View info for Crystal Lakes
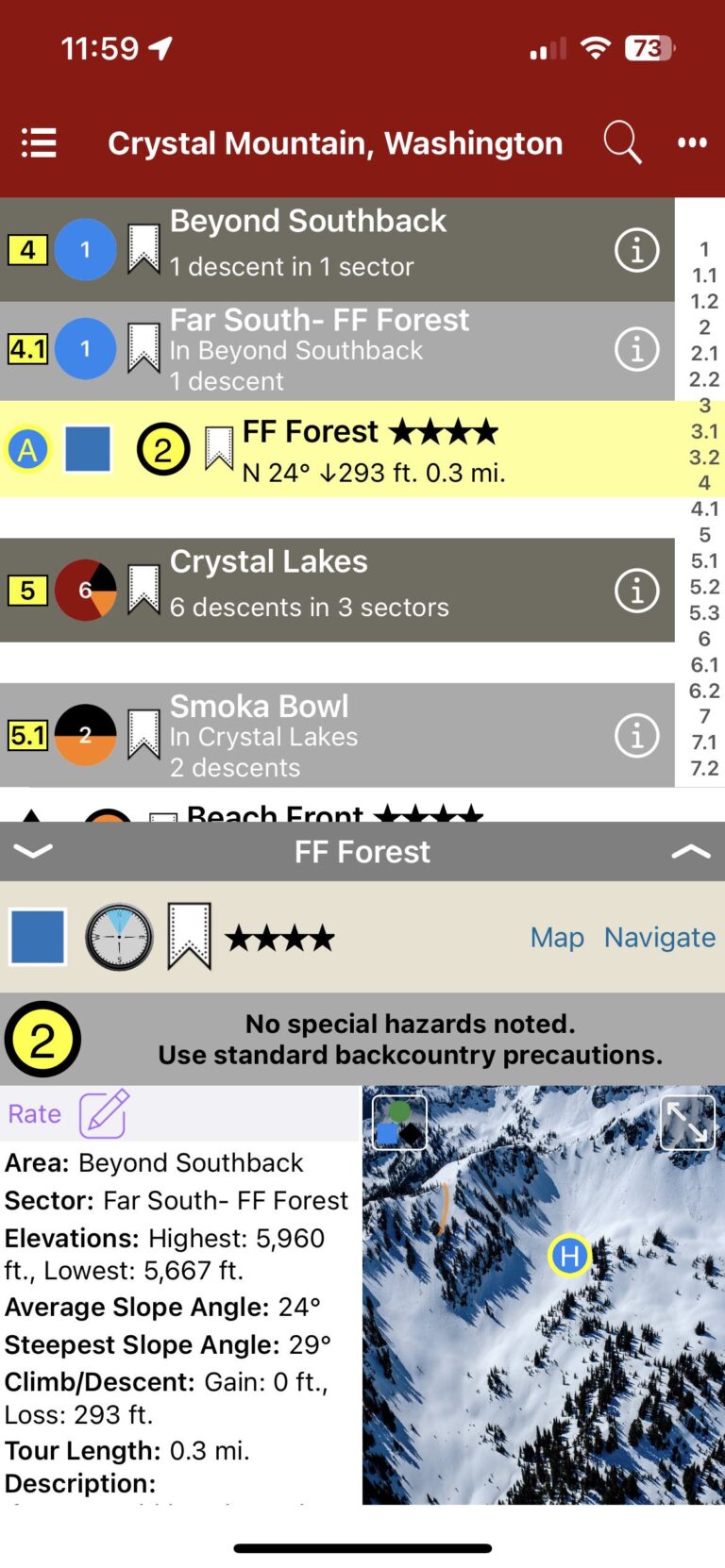Image resolution: width=725 pixels, height=1568 pixels. point(637,591)
